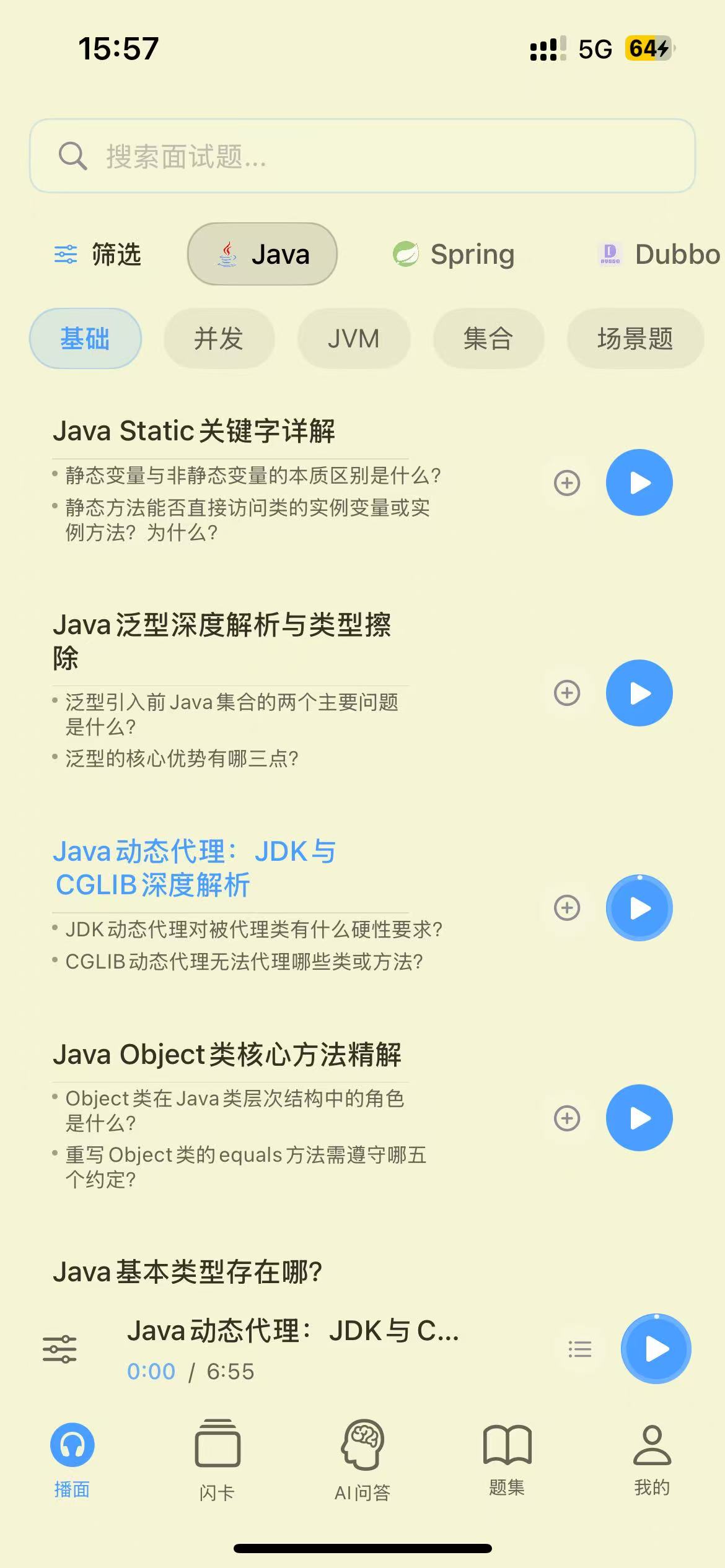Viewport: 725px width, 1568px height.
Task: Switch to the 并发 tab
Action: click(219, 339)
